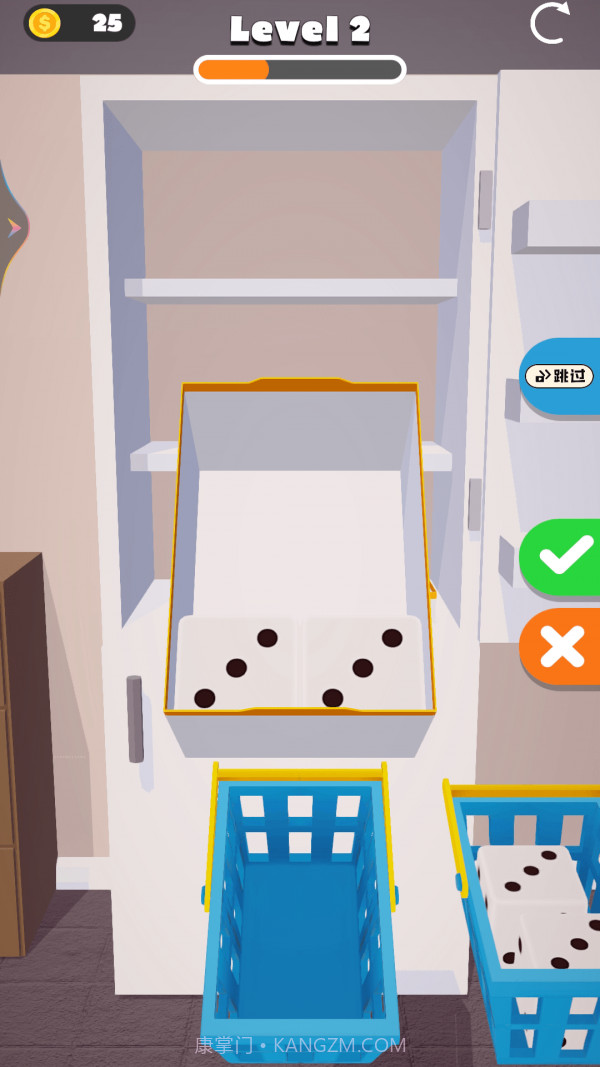Tap the right dice in the tray
Screen dimensions: 600x1067
click(x=362, y=665)
